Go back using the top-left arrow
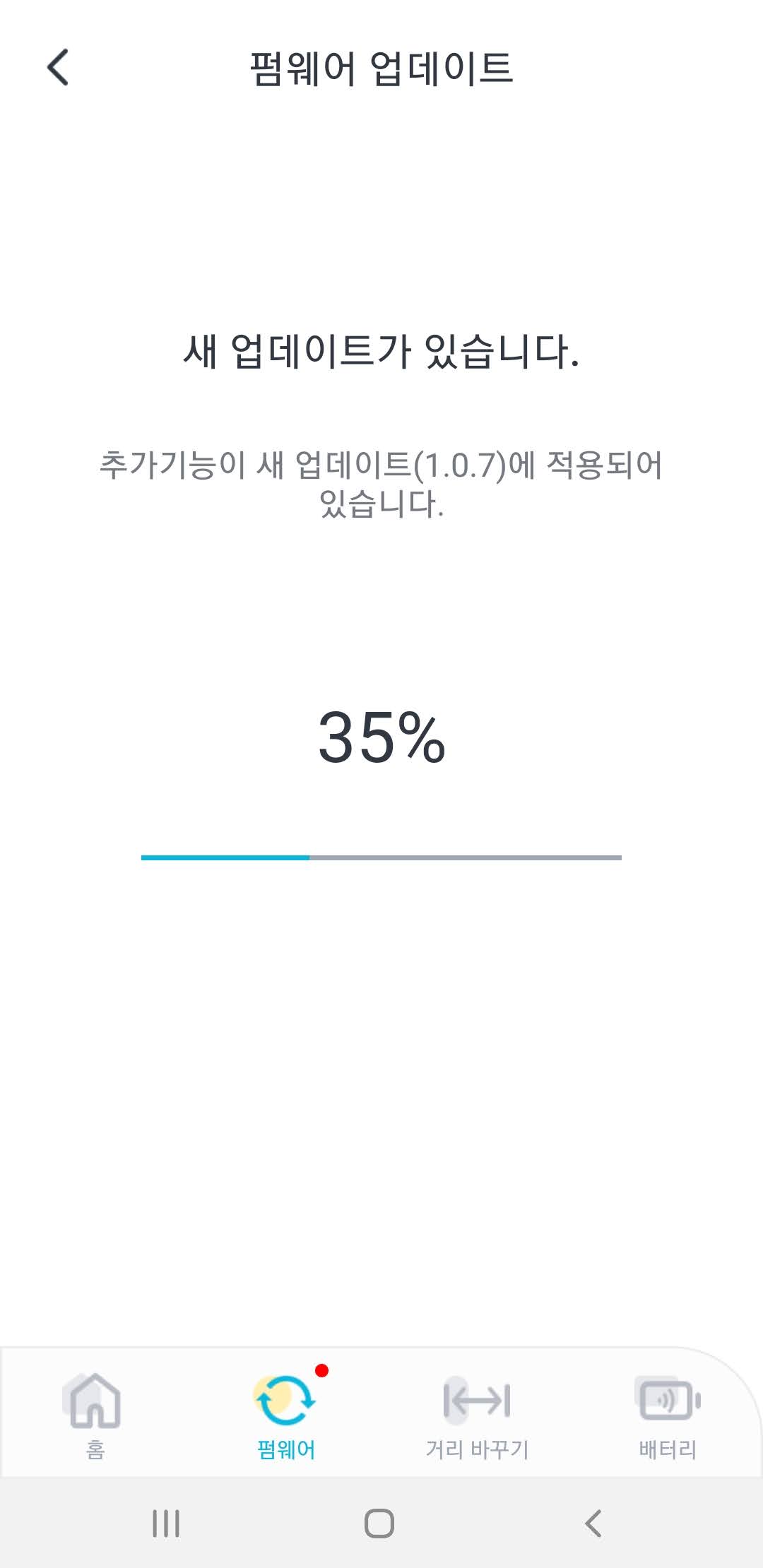This screenshot has width=763, height=1568. pos(58,68)
